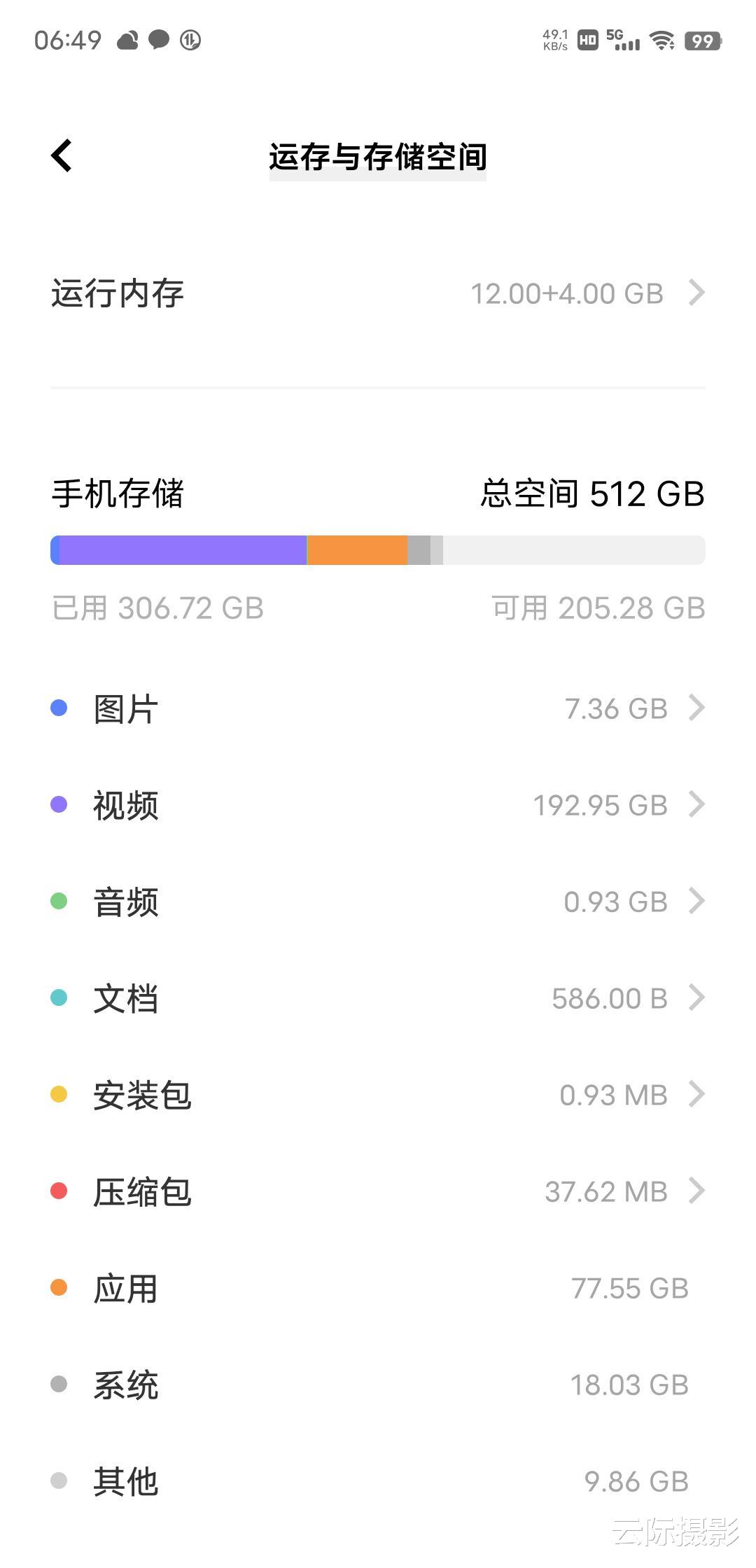
Task: Tap the orange dot beside 应用
Action: (59, 1287)
